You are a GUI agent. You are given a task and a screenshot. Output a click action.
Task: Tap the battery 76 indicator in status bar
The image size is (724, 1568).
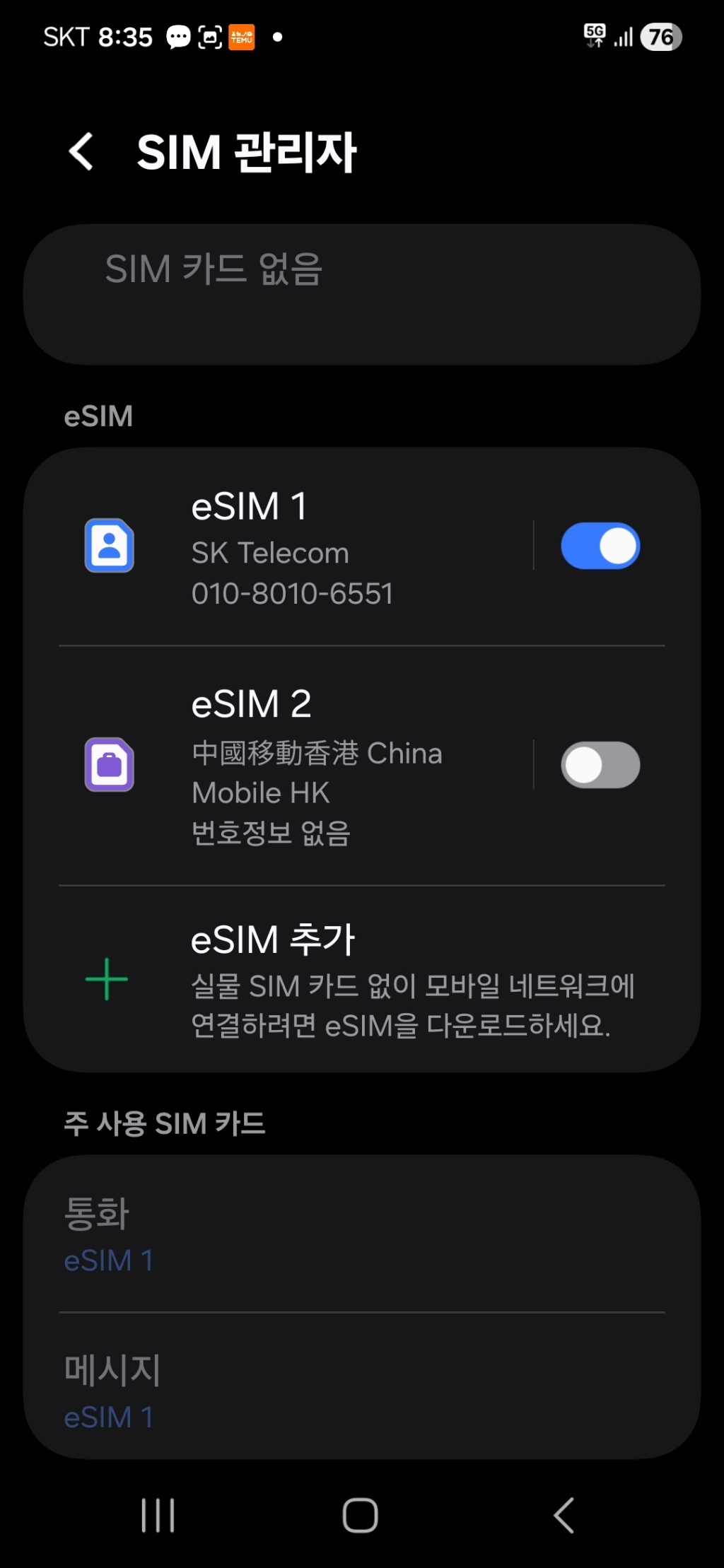660,35
